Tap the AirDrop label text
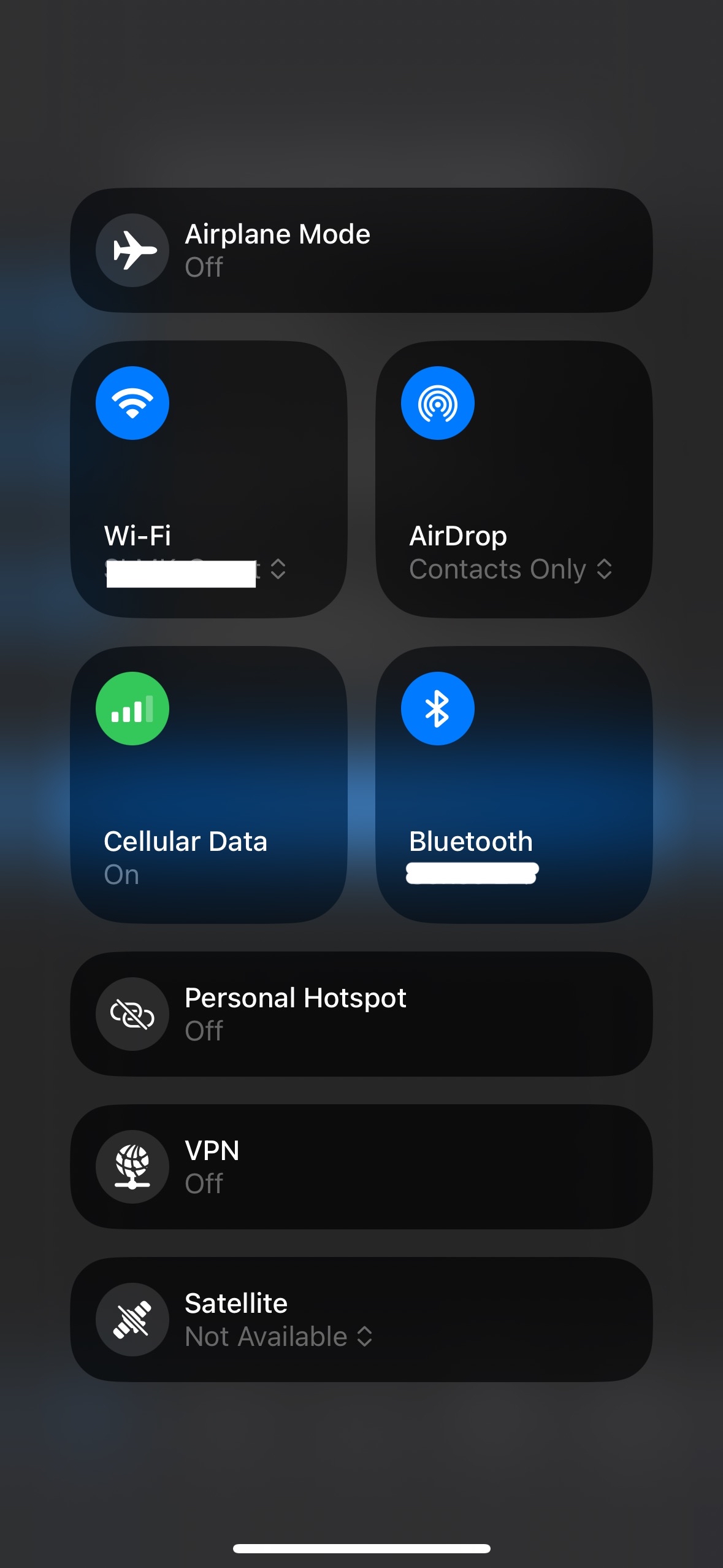This screenshot has height=1568, width=723. [x=457, y=535]
